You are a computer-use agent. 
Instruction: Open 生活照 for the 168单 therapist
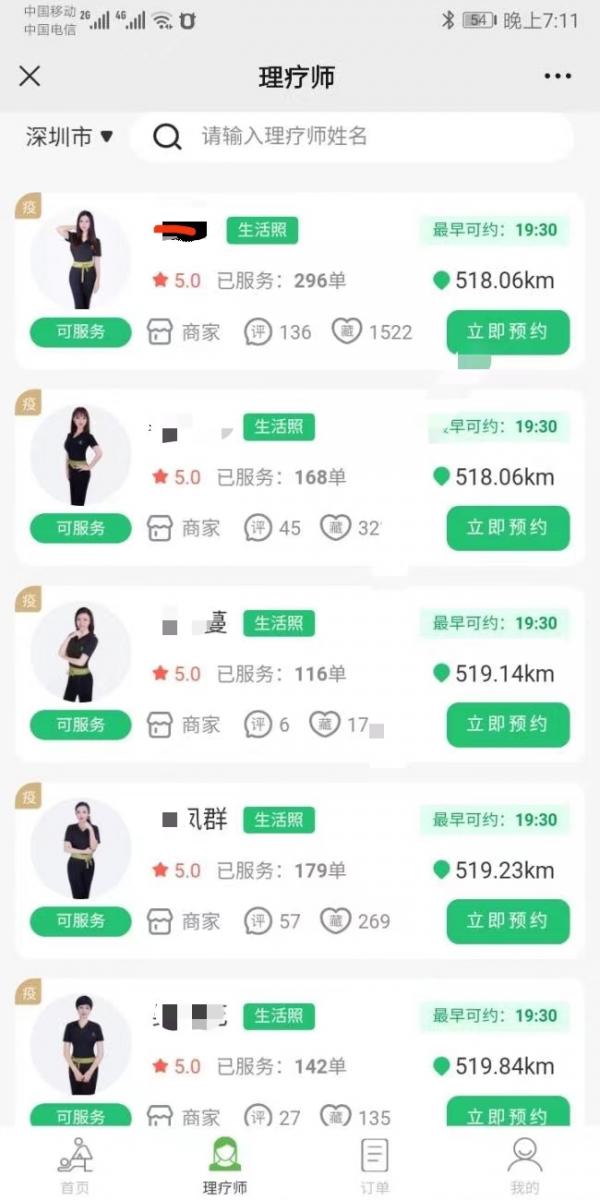click(279, 427)
